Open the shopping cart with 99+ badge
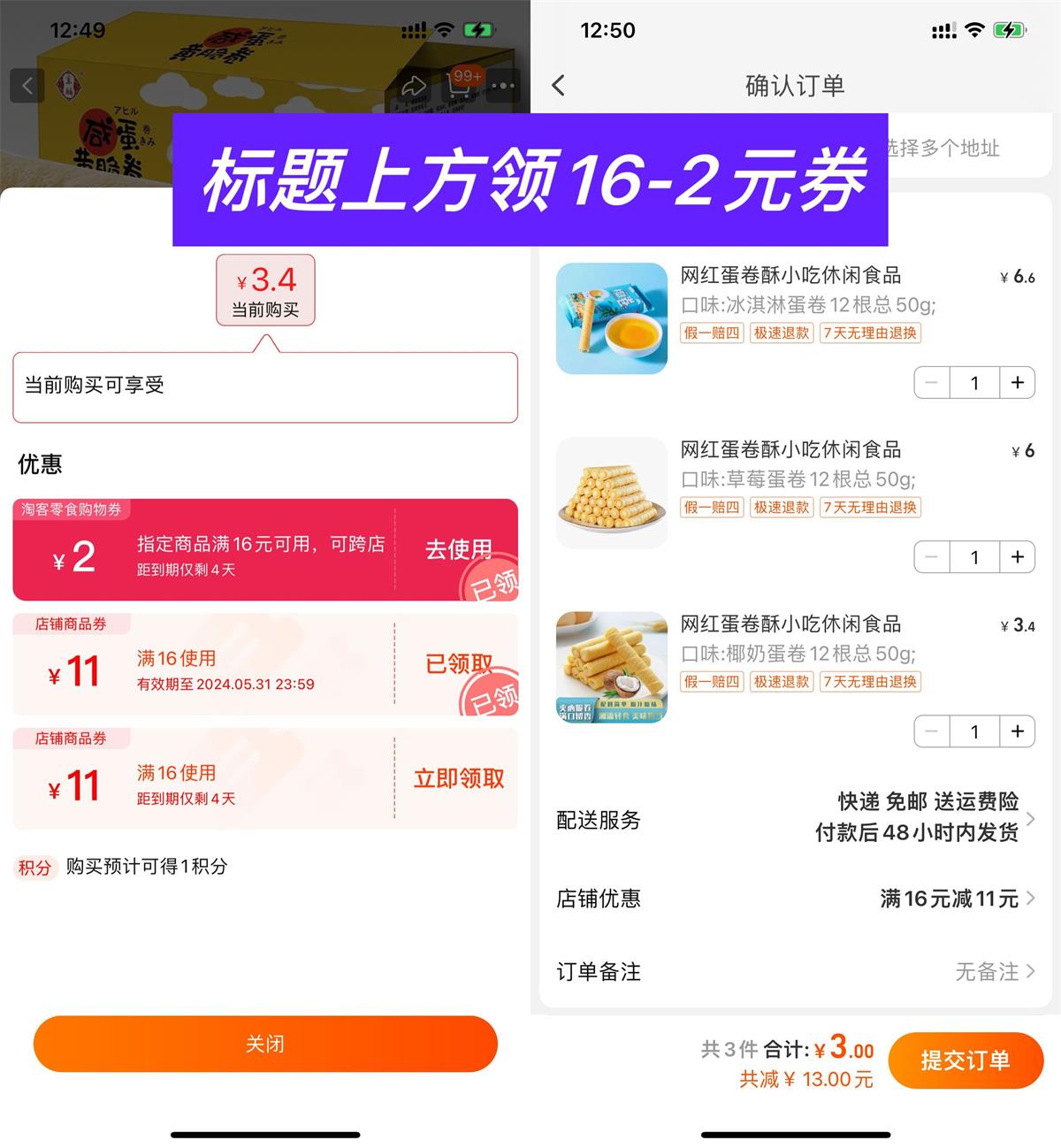Image resolution: width=1061 pixels, height=1148 pixels. coord(456,85)
